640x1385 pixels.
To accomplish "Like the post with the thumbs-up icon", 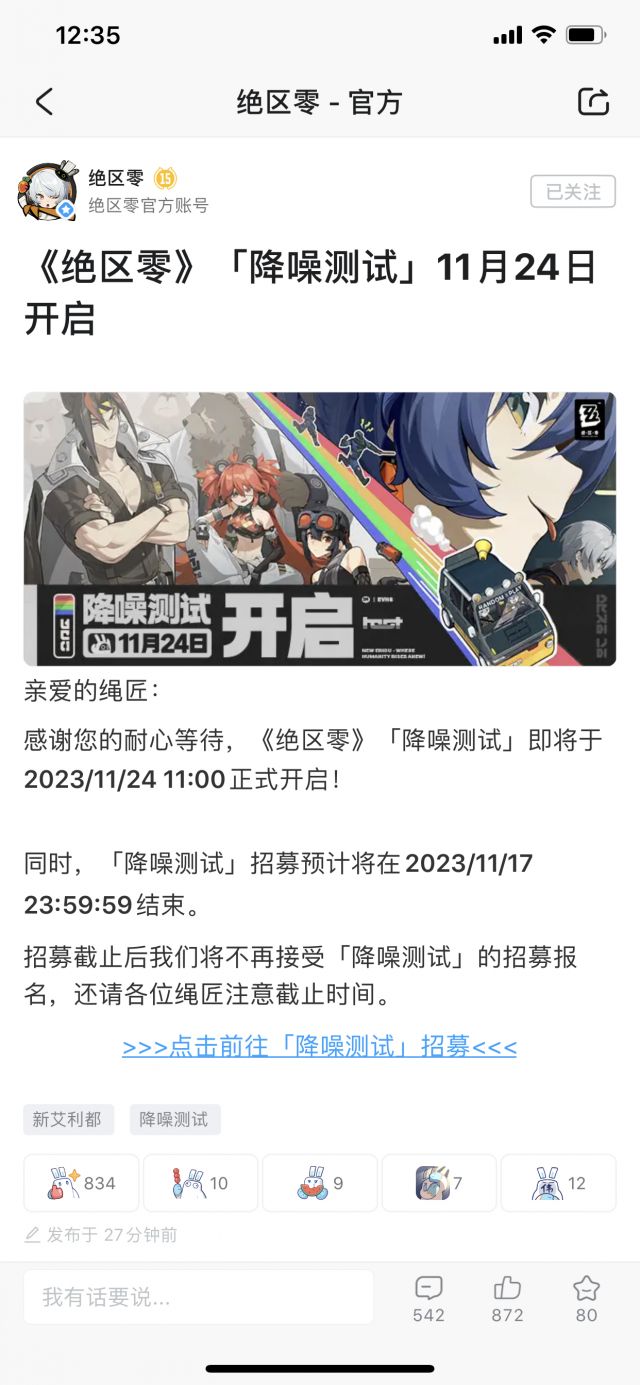I will coord(507,1299).
